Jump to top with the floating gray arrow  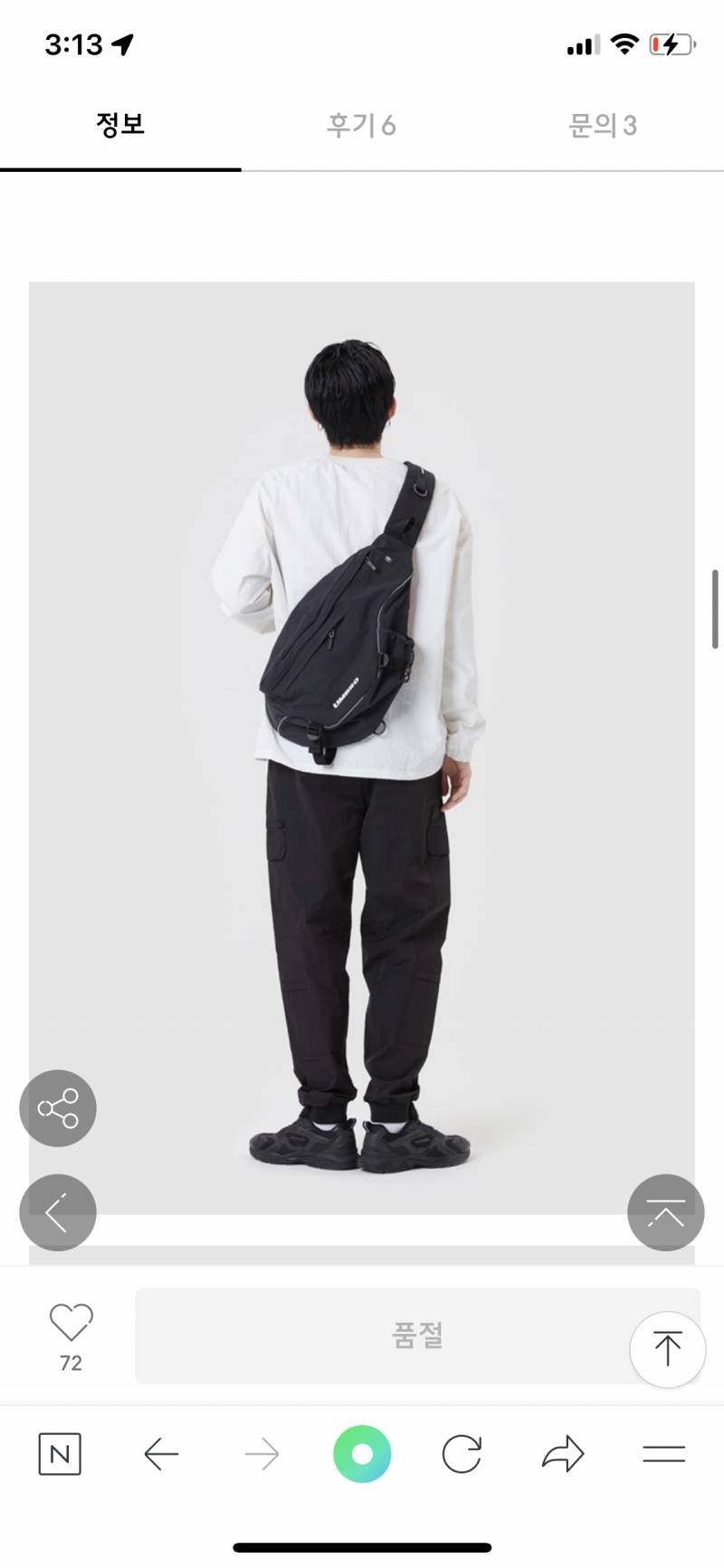[x=665, y=1212]
